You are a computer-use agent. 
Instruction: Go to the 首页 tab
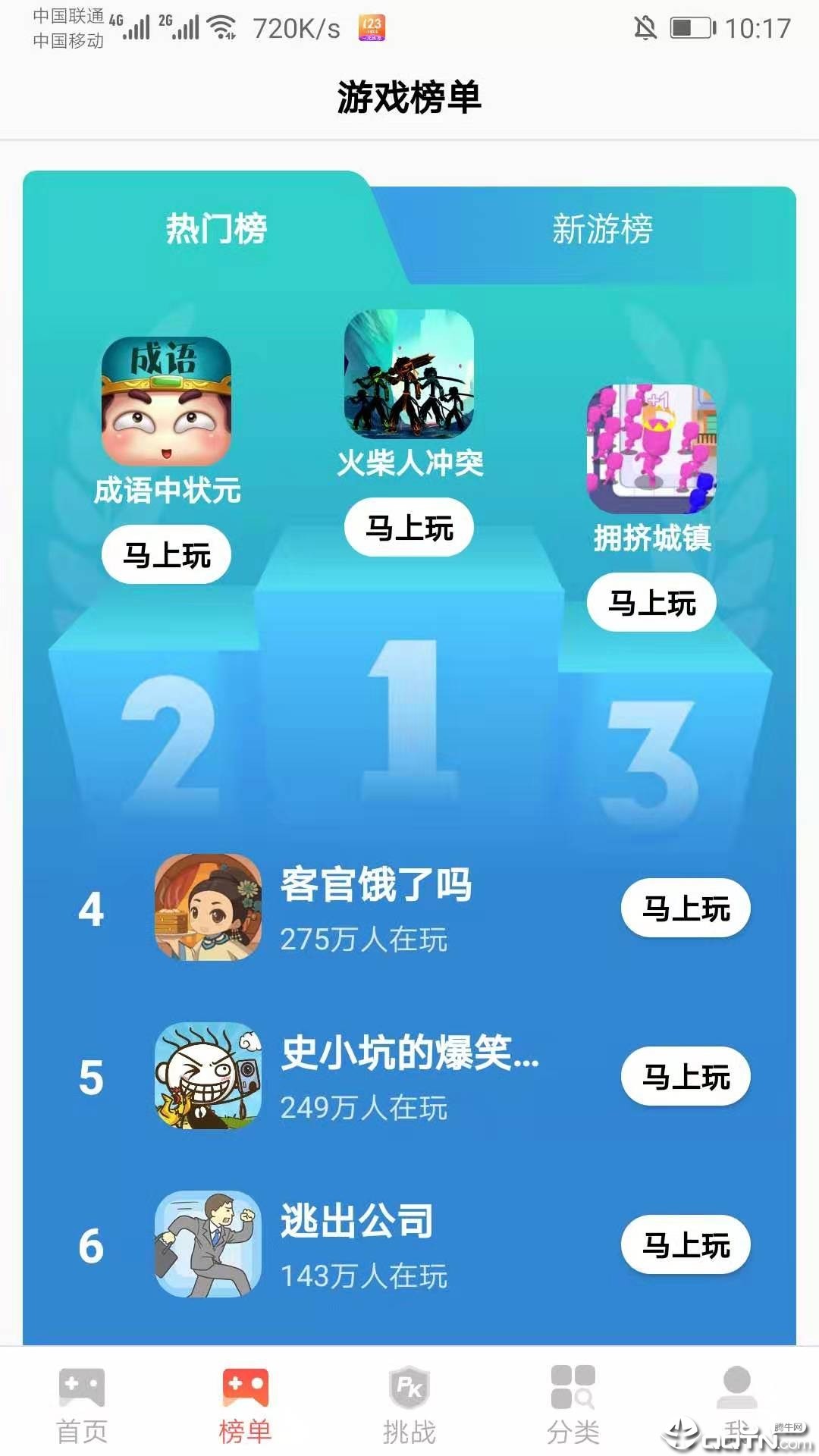coord(82,1404)
